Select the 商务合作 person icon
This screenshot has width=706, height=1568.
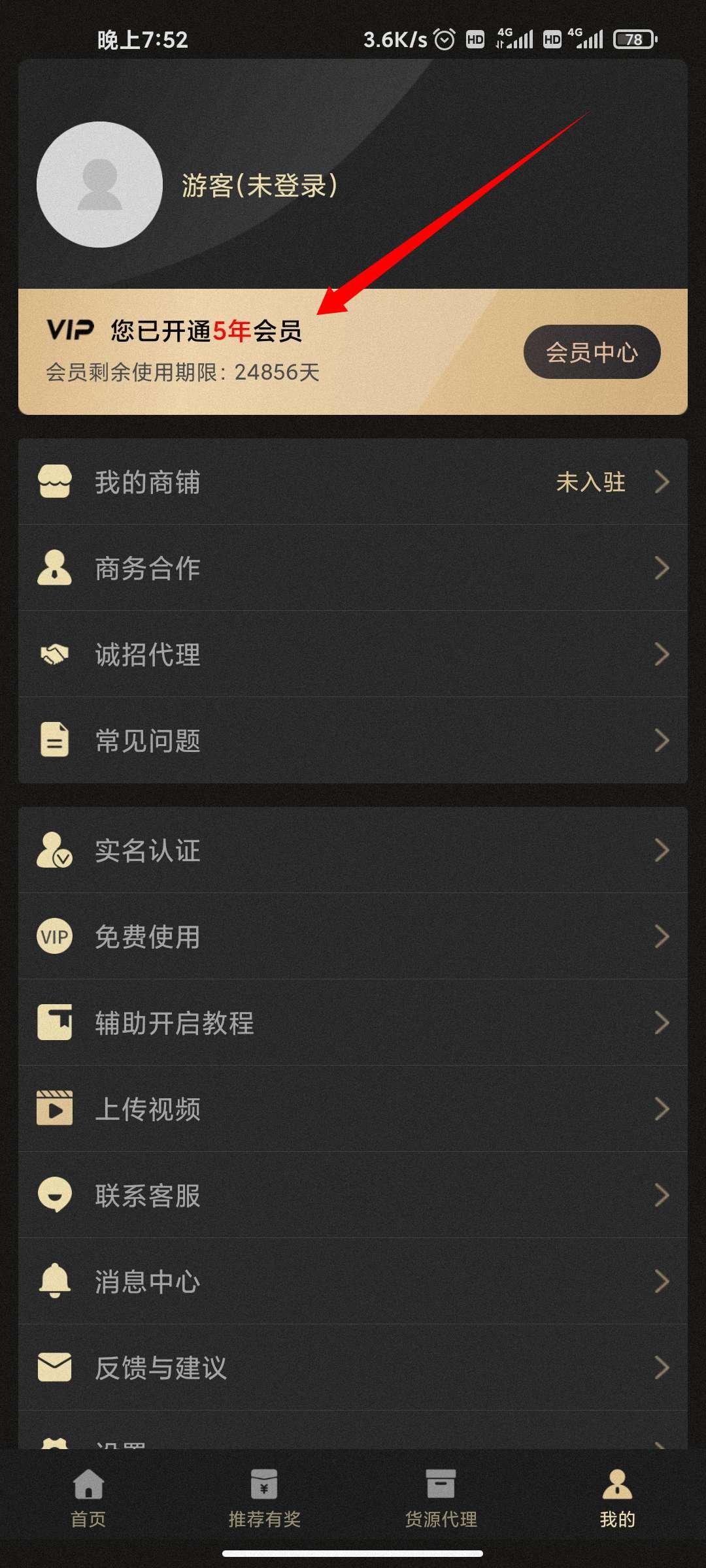56,568
